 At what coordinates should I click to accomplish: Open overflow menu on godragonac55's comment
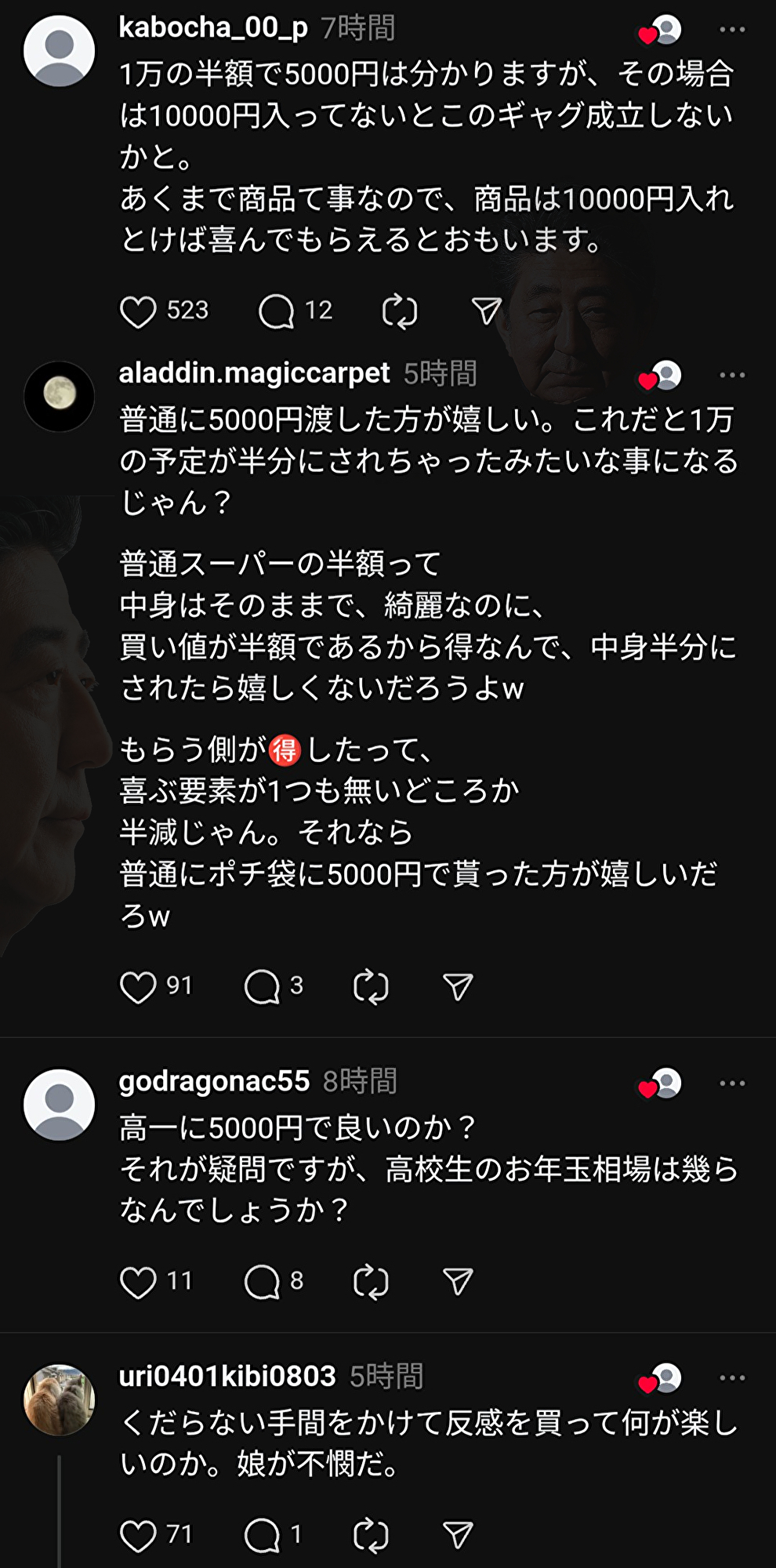click(x=732, y=1083)
